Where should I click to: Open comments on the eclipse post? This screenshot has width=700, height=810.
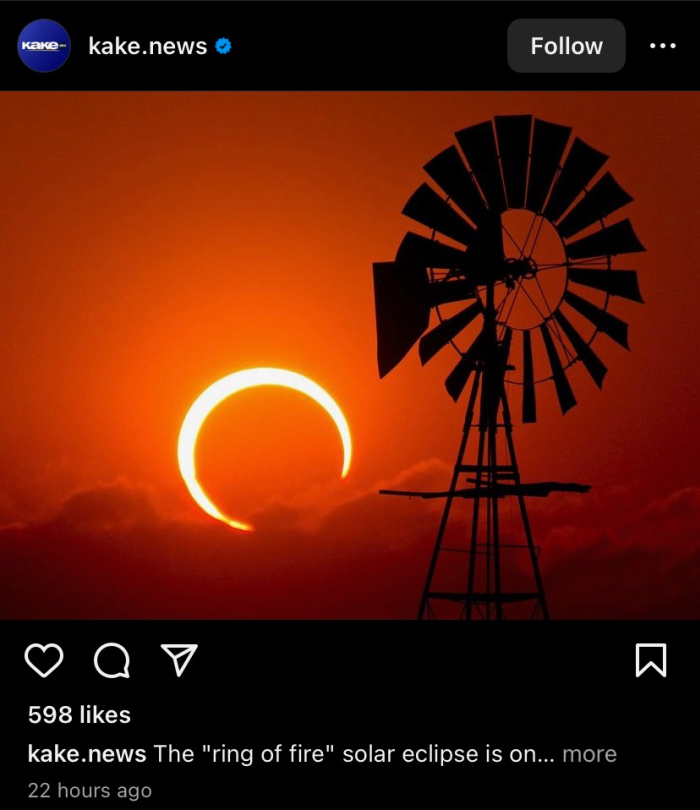[112, 660]
